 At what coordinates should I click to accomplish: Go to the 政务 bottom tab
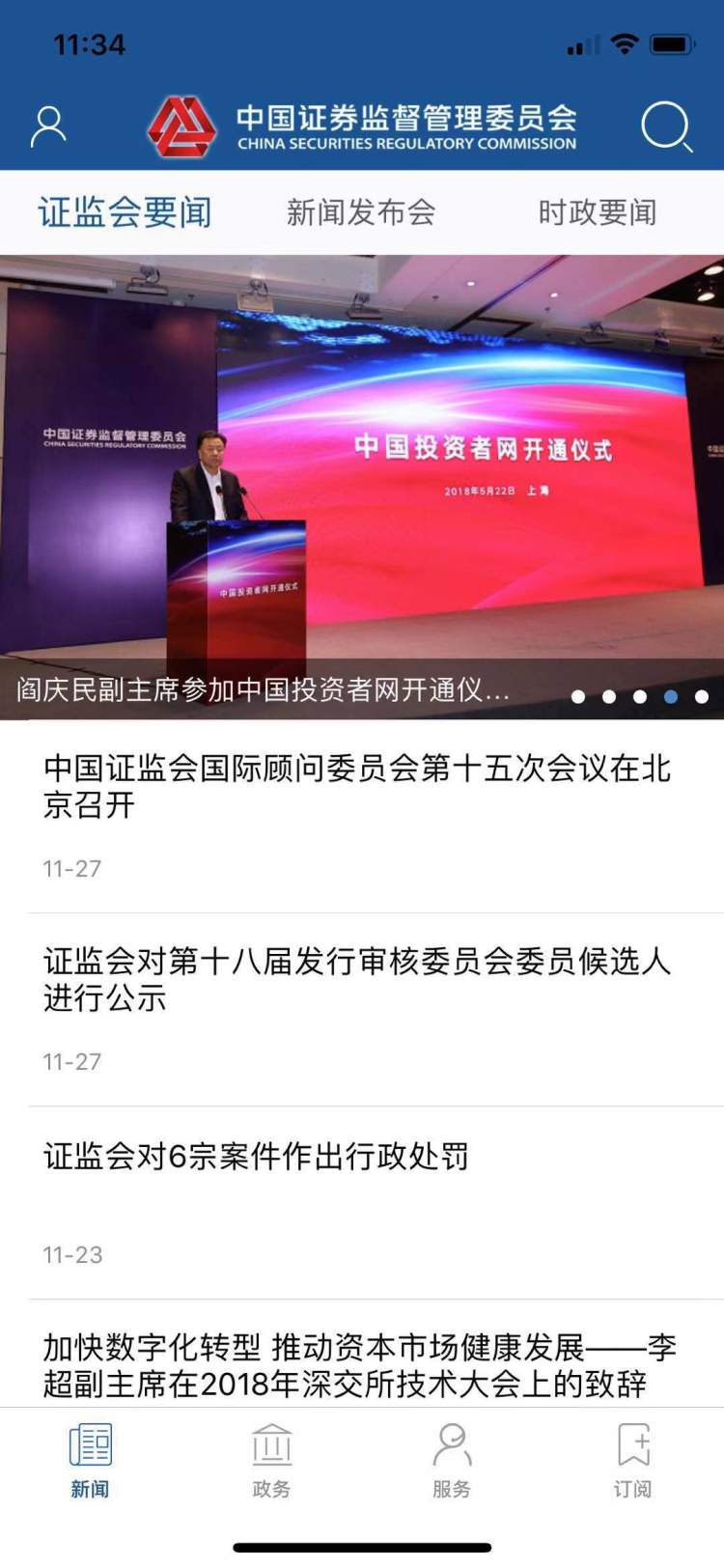tap(271, 1460)
